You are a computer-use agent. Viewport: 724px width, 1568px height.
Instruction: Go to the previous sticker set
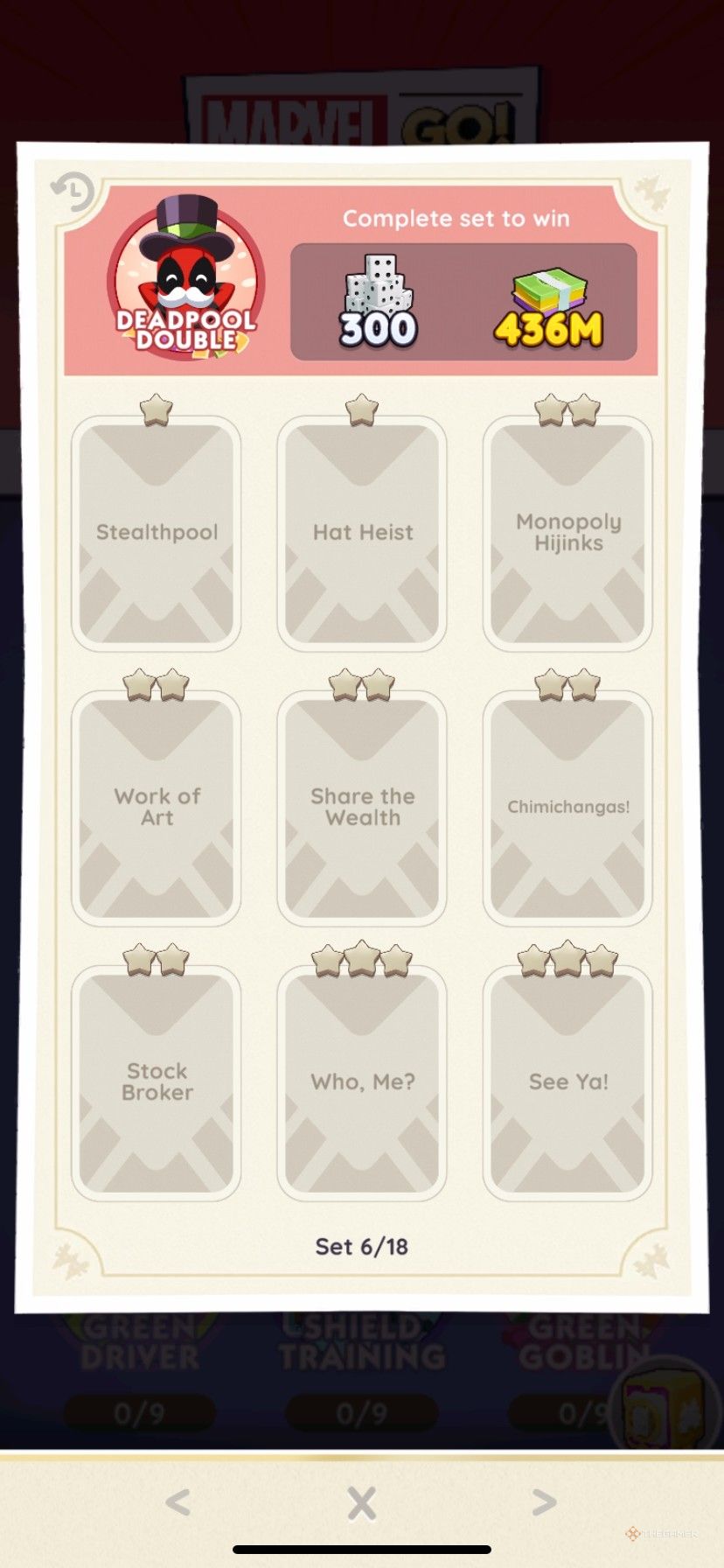[x=178, y=1502]
